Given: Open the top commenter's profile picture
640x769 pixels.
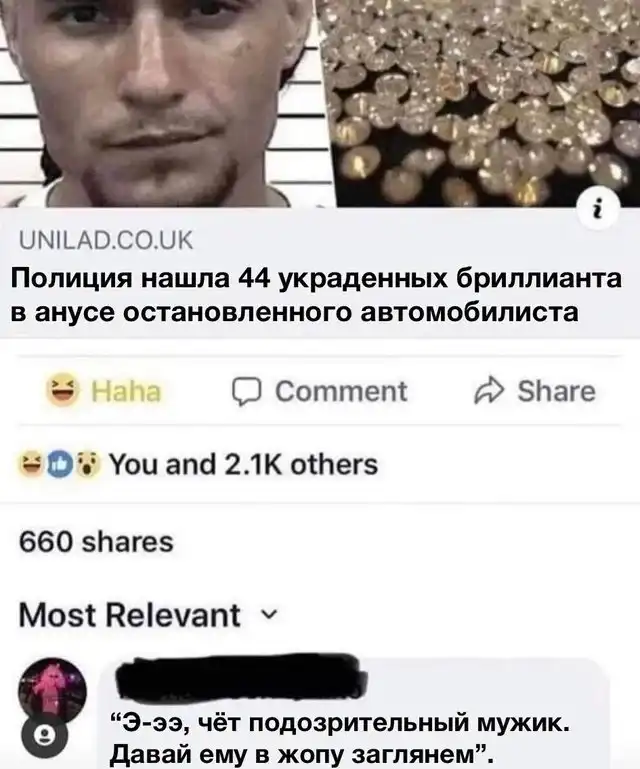Looking at the screenshot, I should (53, 690).
